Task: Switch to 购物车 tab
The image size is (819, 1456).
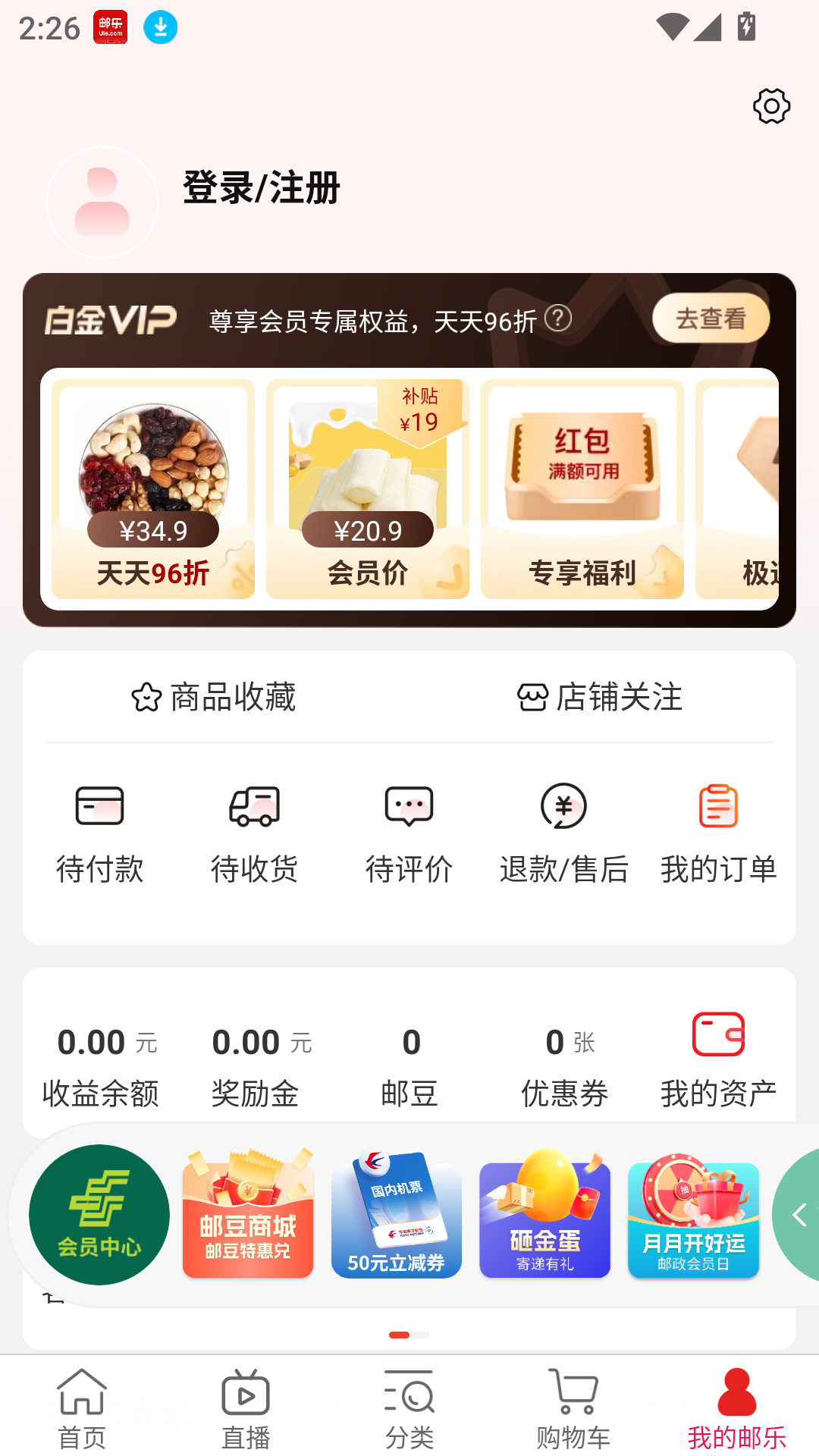Action: pos(573,1409)
